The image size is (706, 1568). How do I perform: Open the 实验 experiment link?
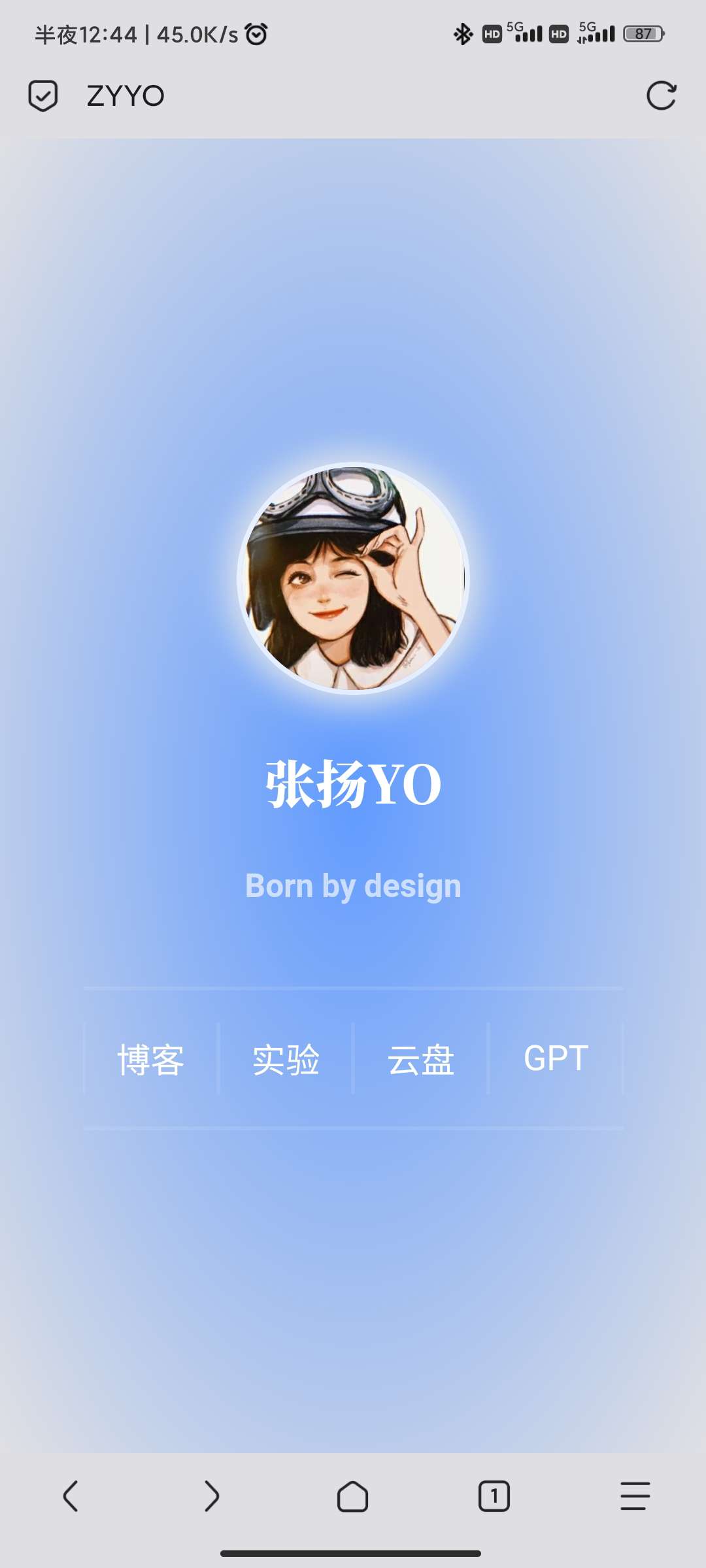(286, 1058)
